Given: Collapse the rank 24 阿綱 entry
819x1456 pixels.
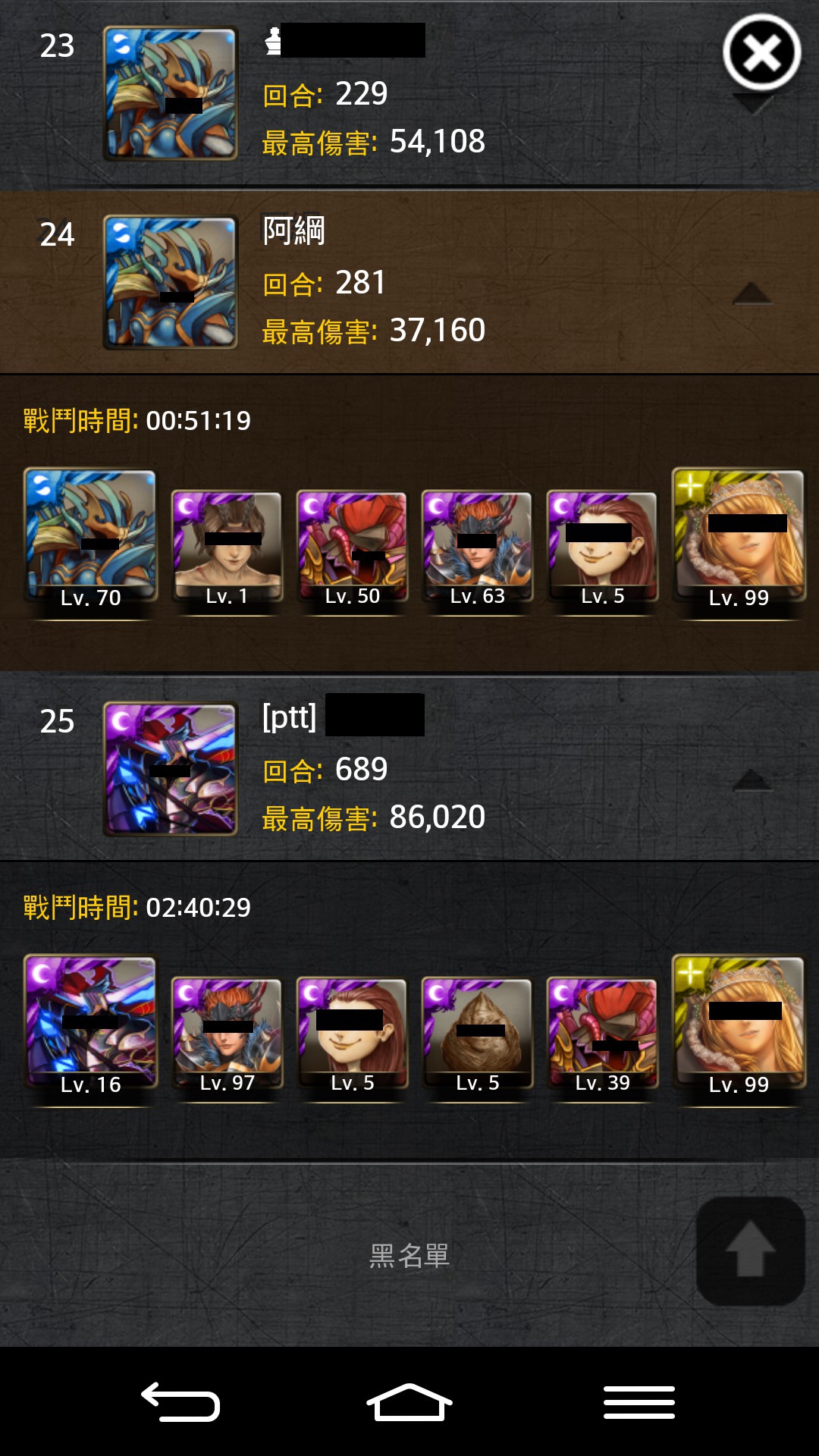Looking at the screenshot, I should click(x=752, y=293).
